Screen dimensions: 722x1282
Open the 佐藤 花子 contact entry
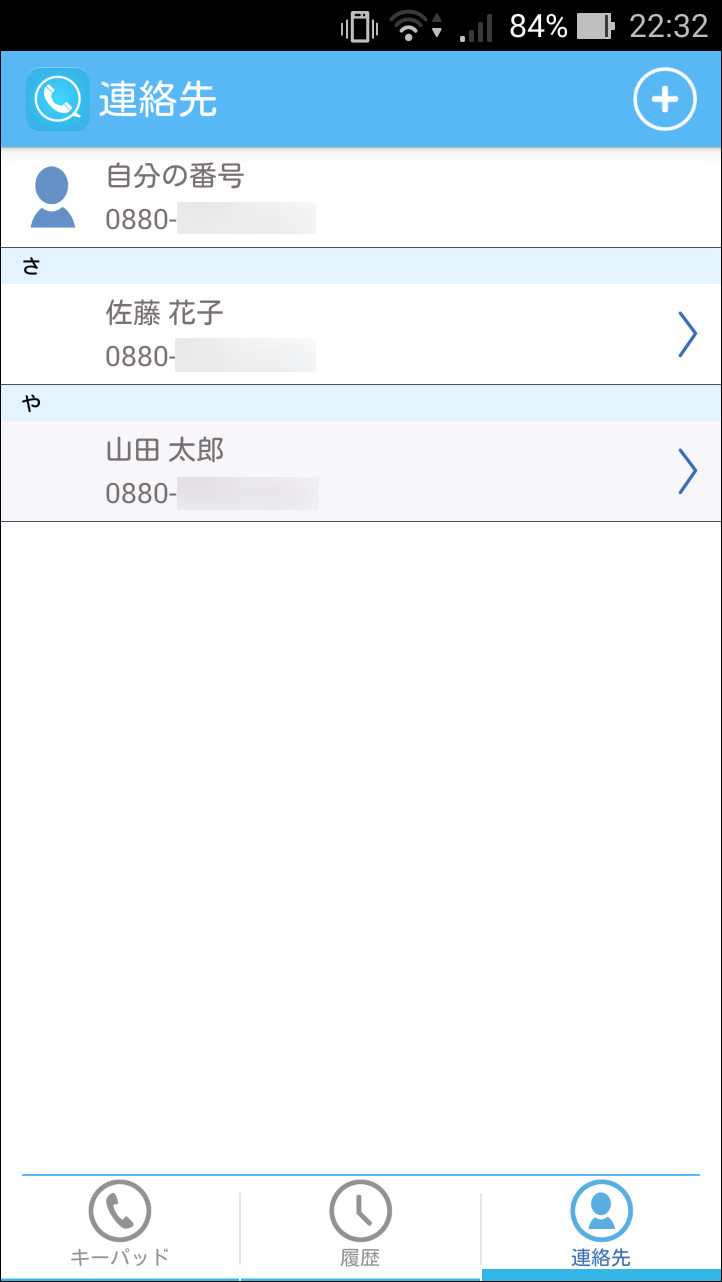coord(300,334)
